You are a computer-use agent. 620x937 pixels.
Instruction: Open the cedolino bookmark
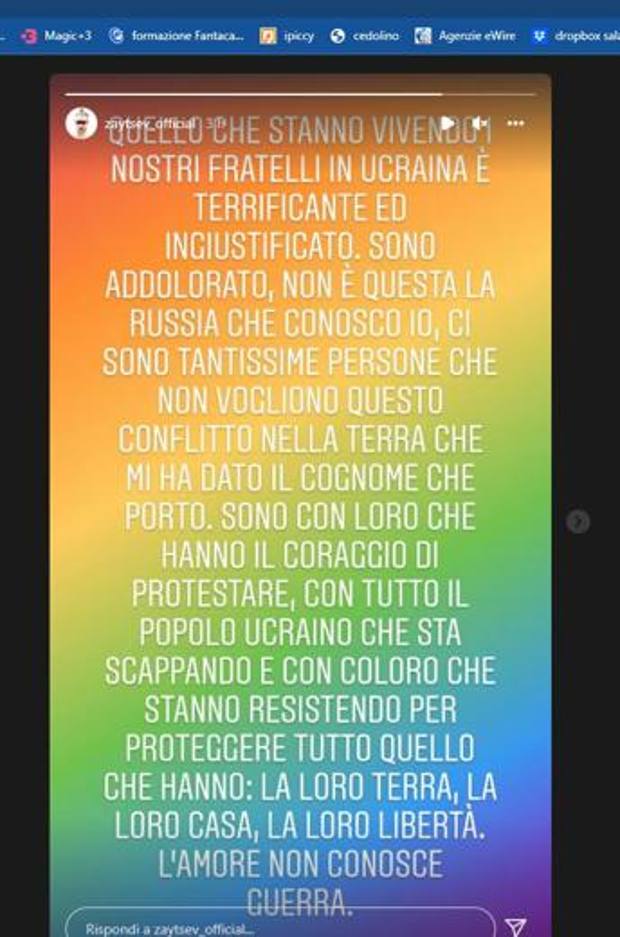[x=365, y=36]
